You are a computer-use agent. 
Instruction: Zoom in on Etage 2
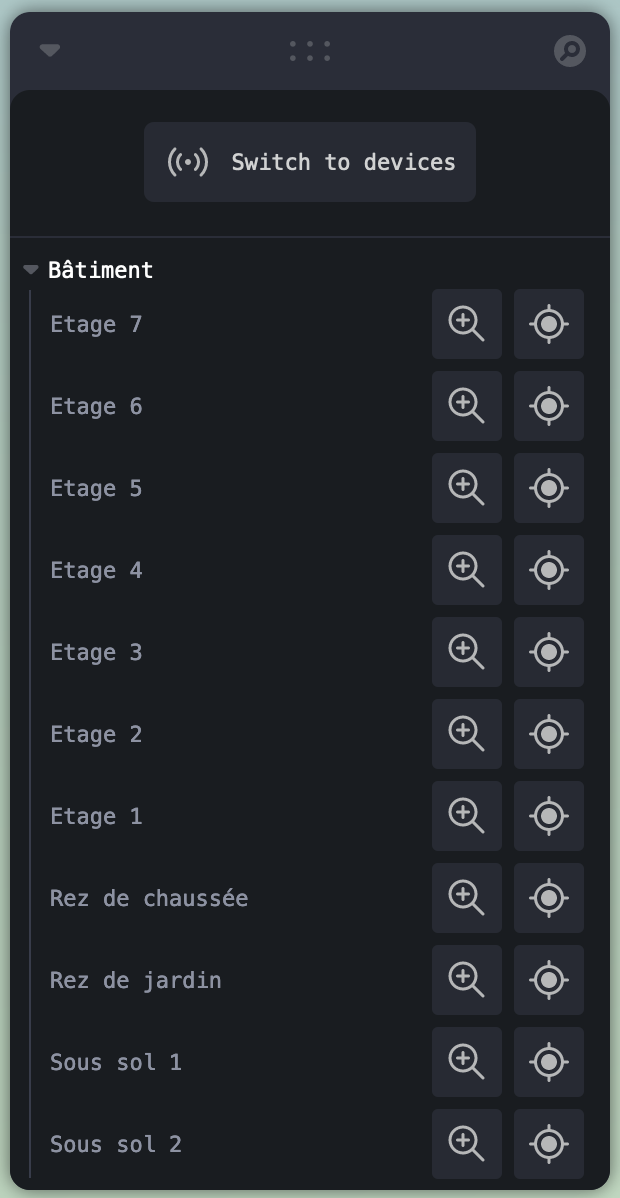(x=466, y=734)
